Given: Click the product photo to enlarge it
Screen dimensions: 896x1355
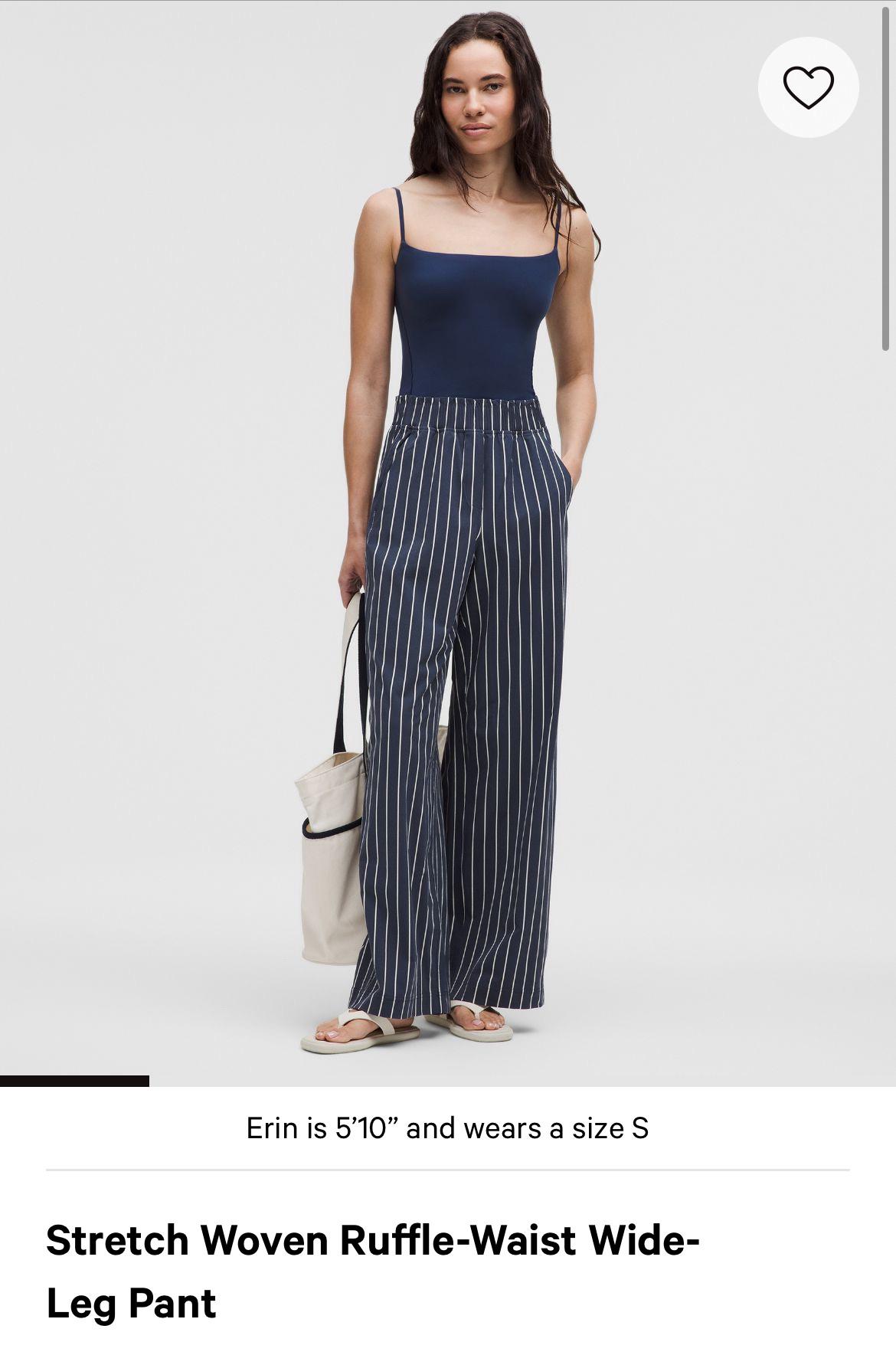Looking at the screenshot, I should tap(448, 536).
